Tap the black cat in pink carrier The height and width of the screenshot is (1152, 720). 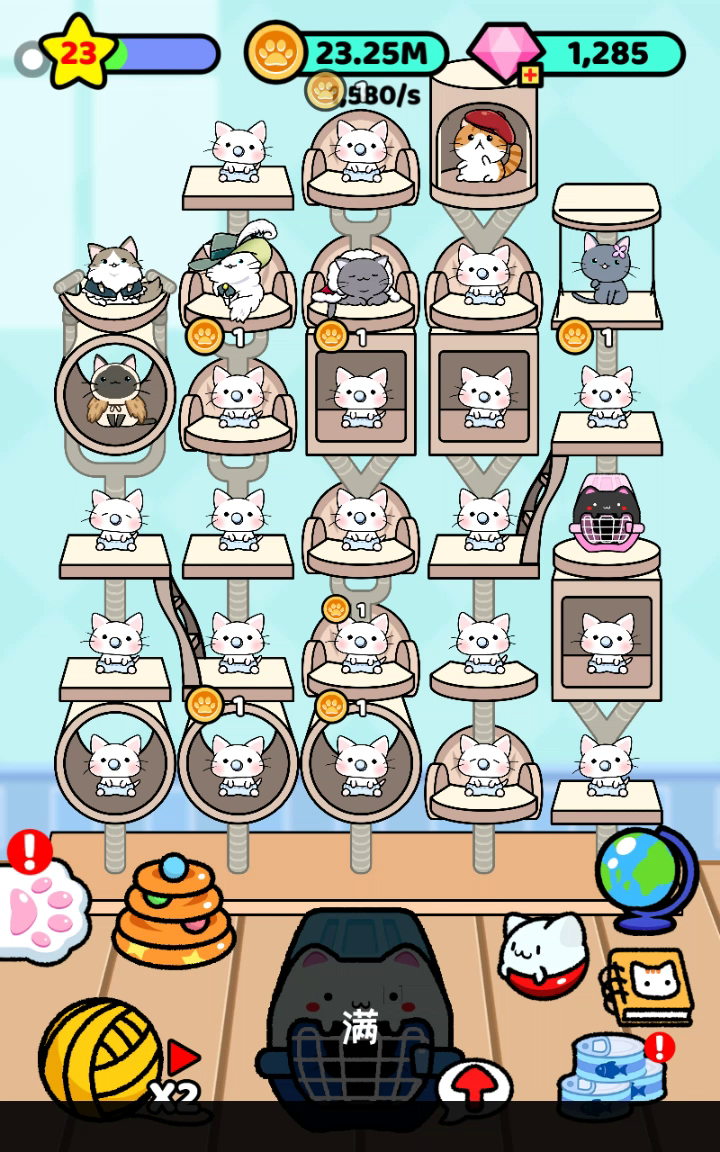coord(605,514)
